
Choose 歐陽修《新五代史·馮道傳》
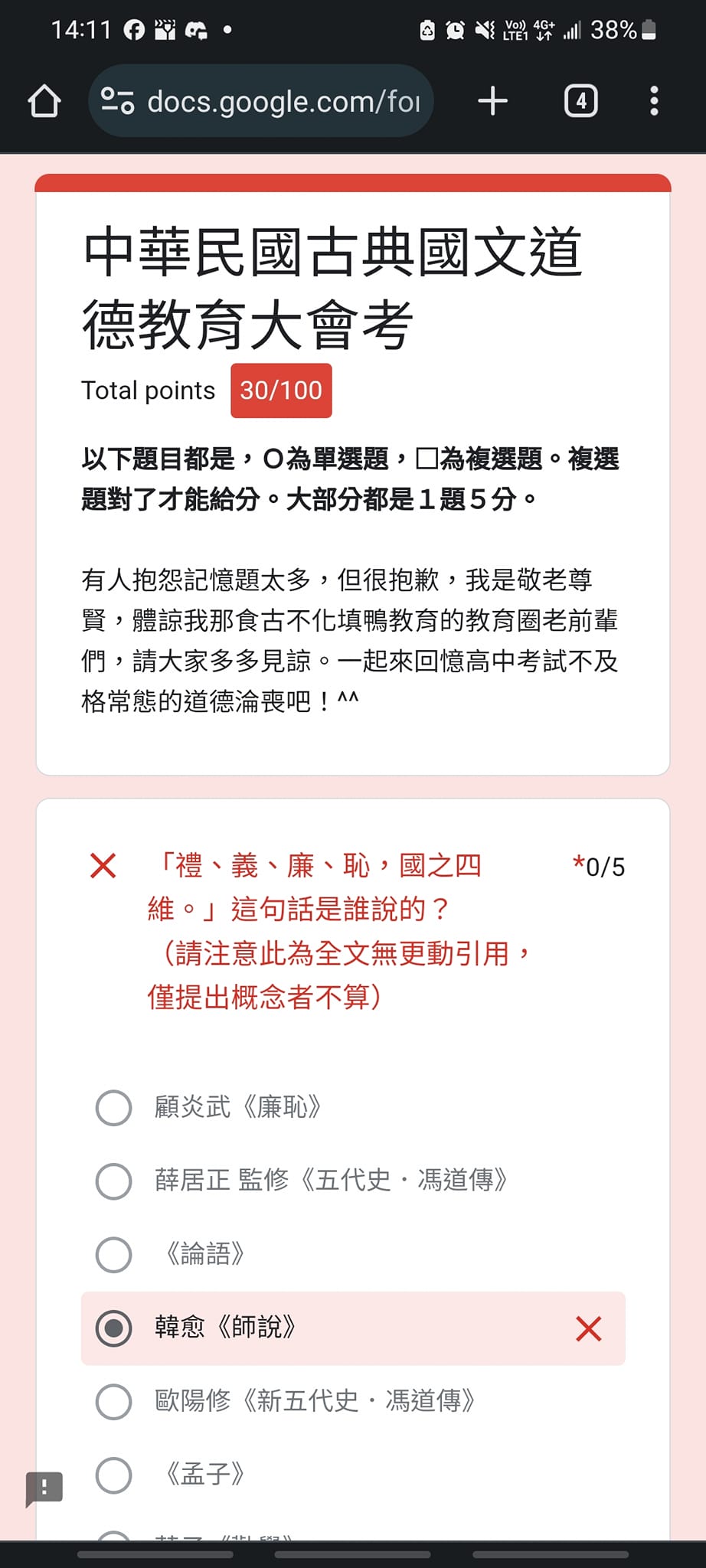353,1401
